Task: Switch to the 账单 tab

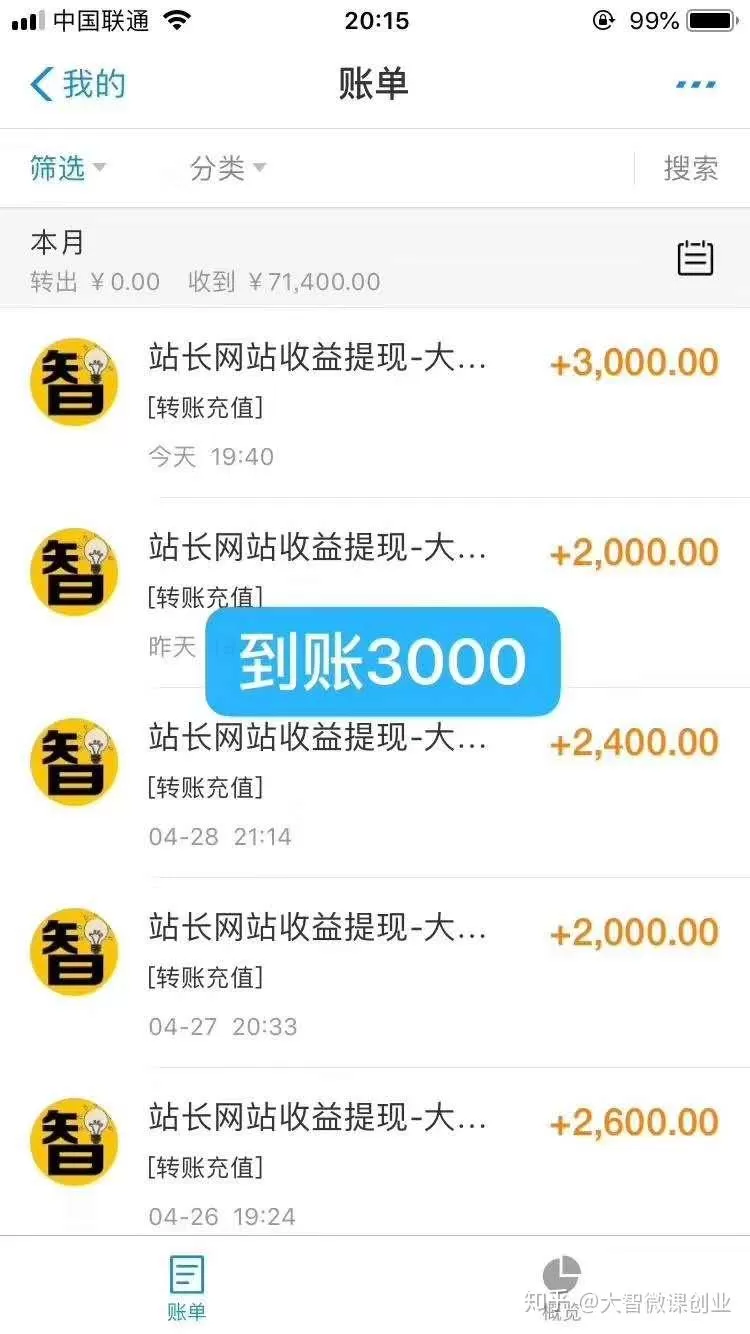Action: [187, 1285]
